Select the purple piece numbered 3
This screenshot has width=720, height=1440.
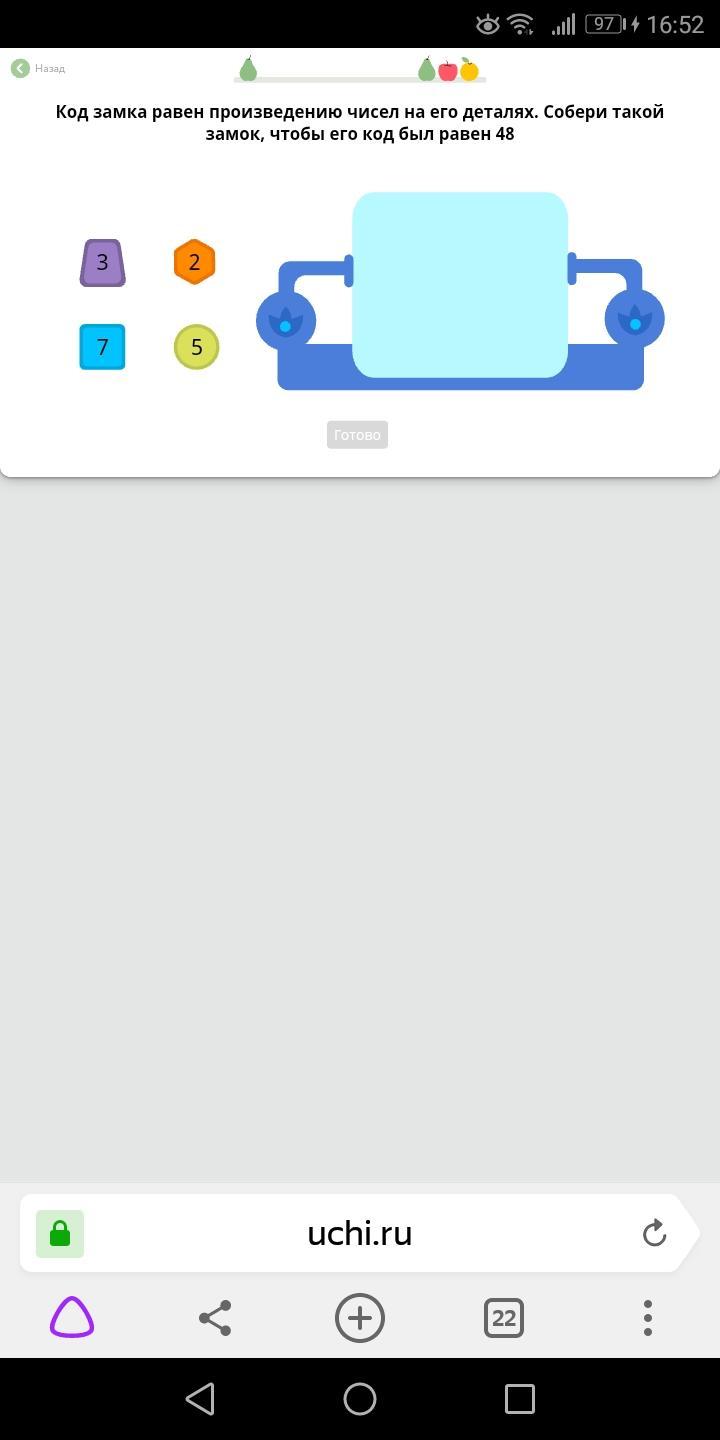coord(102,263)
